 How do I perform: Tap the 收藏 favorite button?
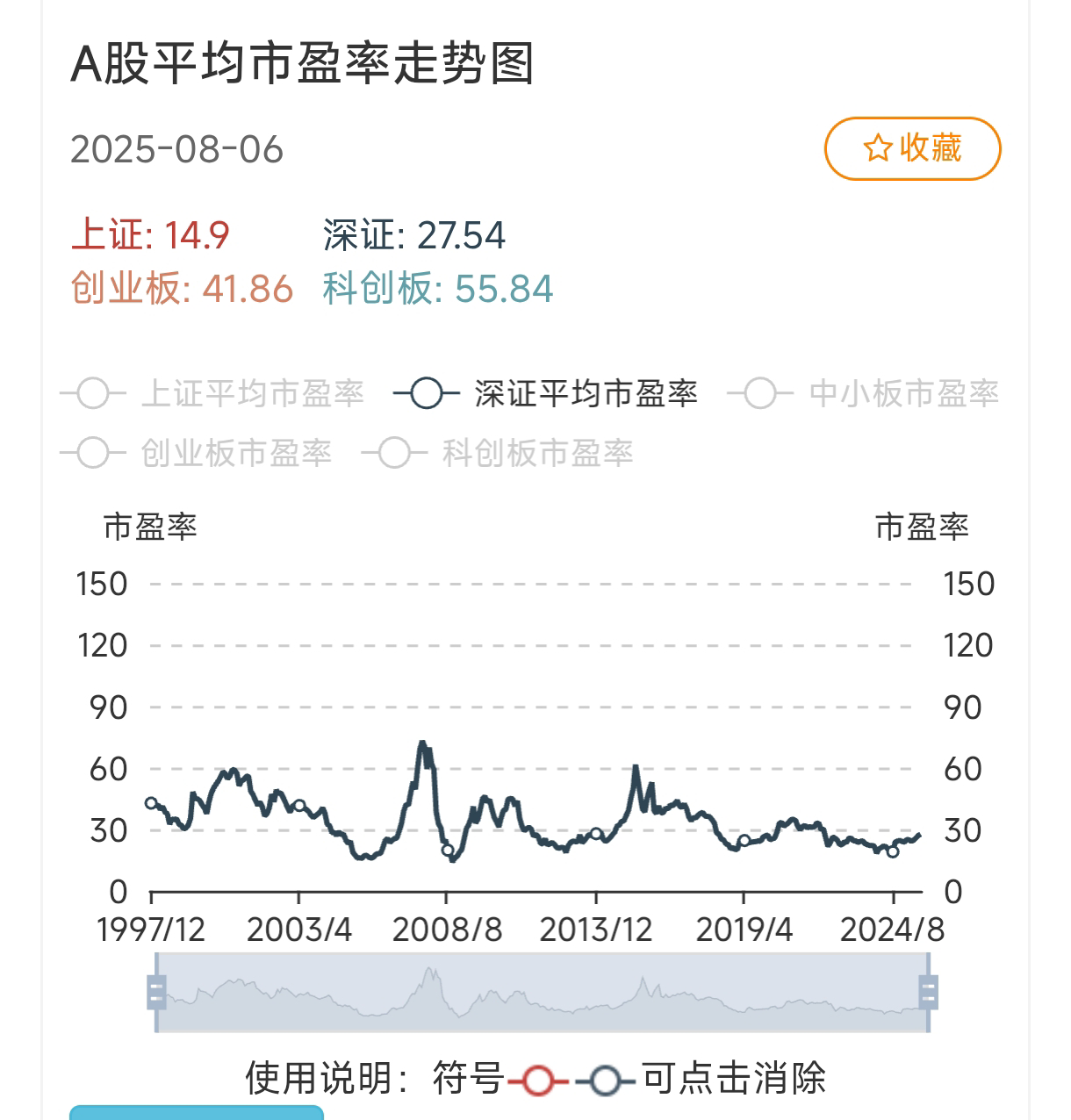coord(912,148)
